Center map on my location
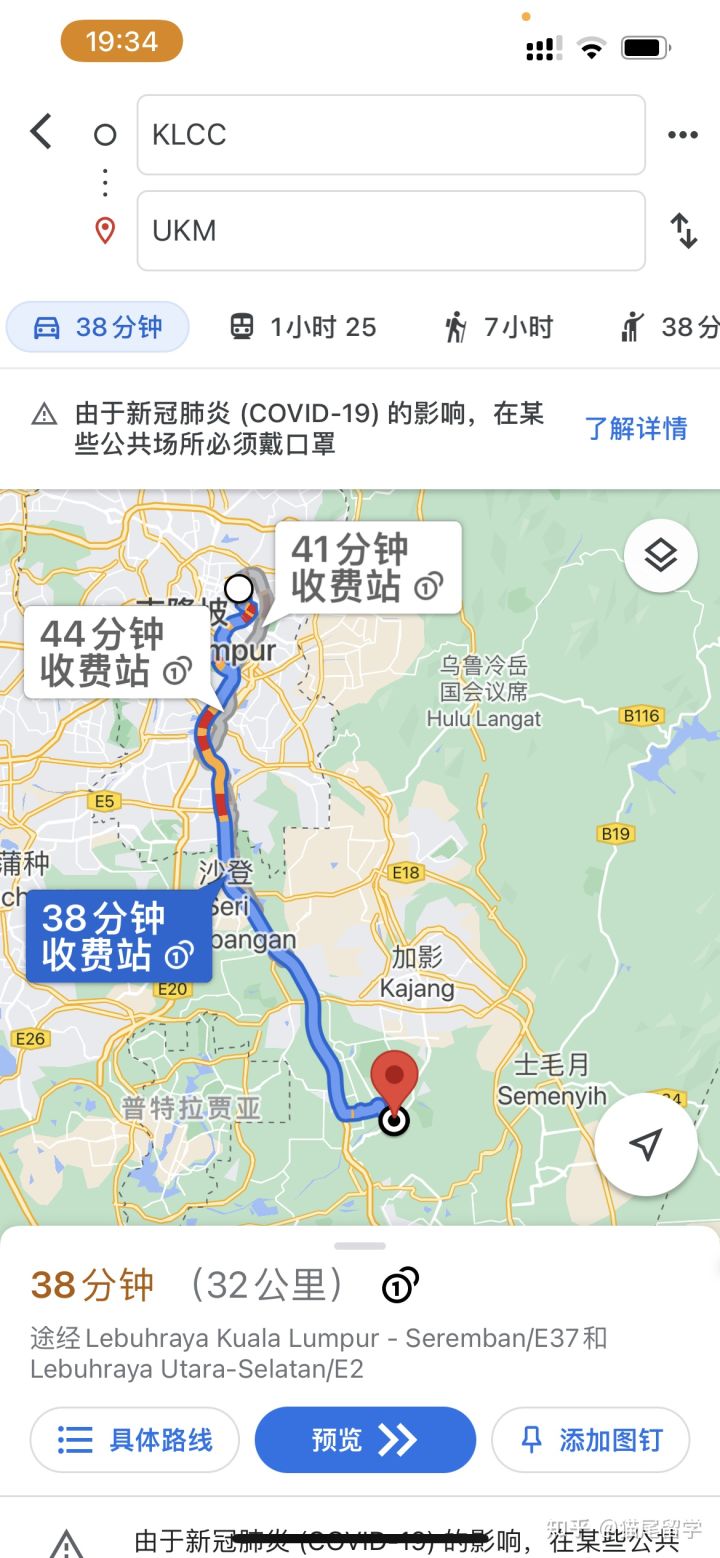The height and width of the screenshot is (1558, 720). 646,1144
